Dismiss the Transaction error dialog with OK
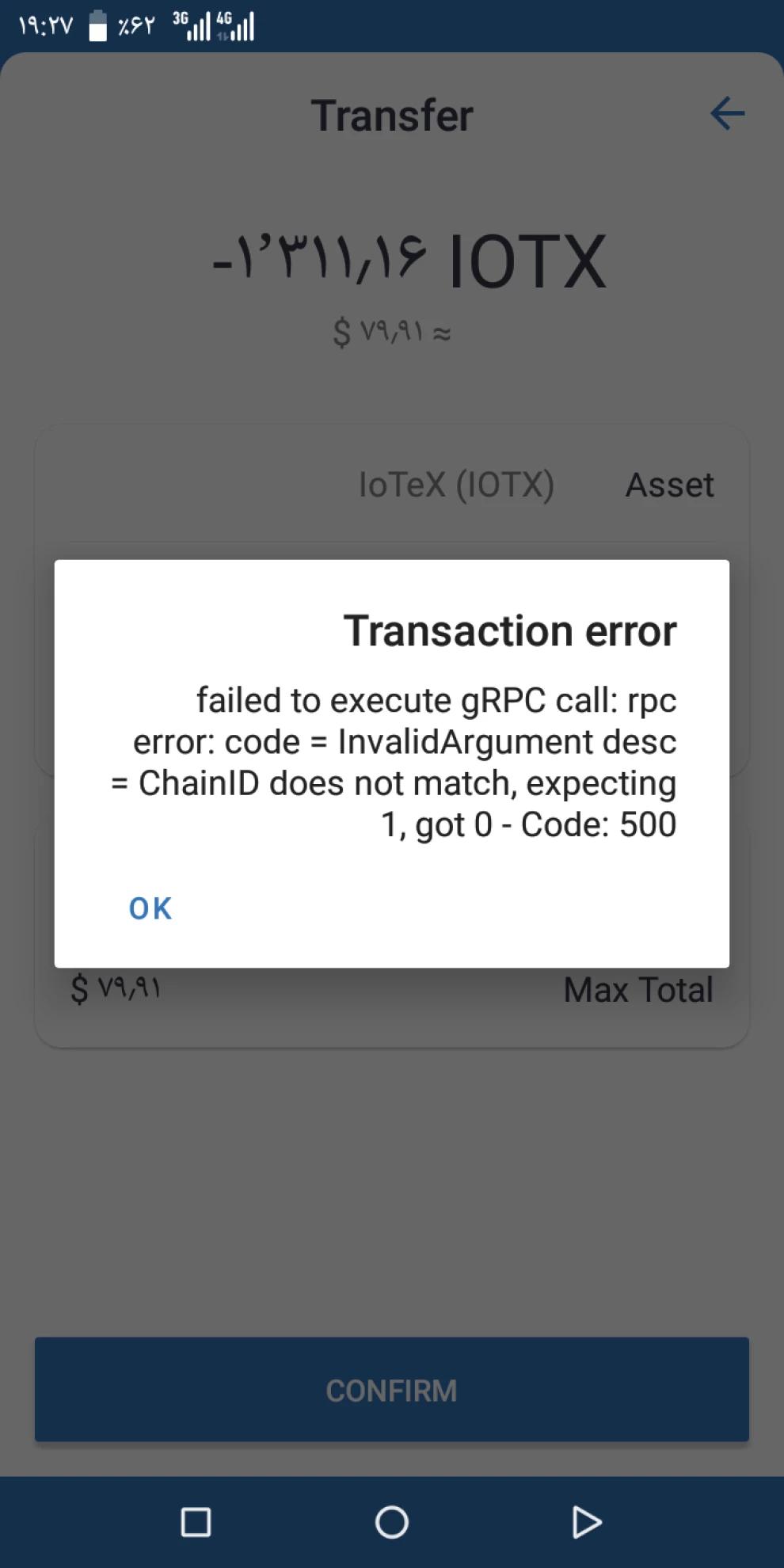 (150, 908)
